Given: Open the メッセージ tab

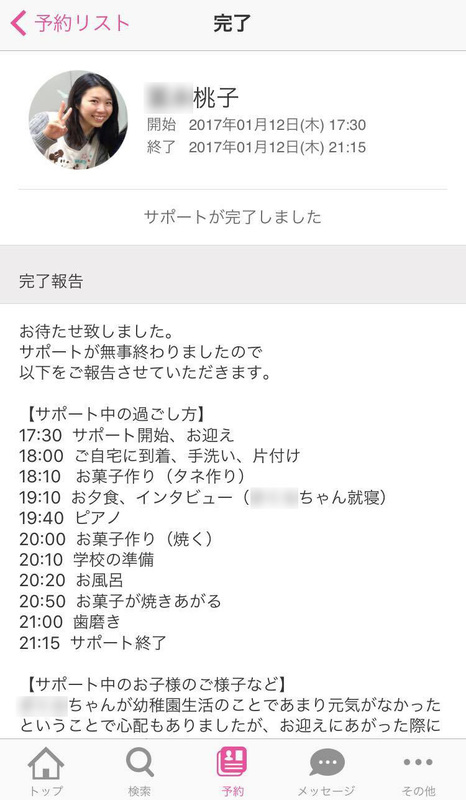Looking at the screenshot, I should [x=326, y=771].
